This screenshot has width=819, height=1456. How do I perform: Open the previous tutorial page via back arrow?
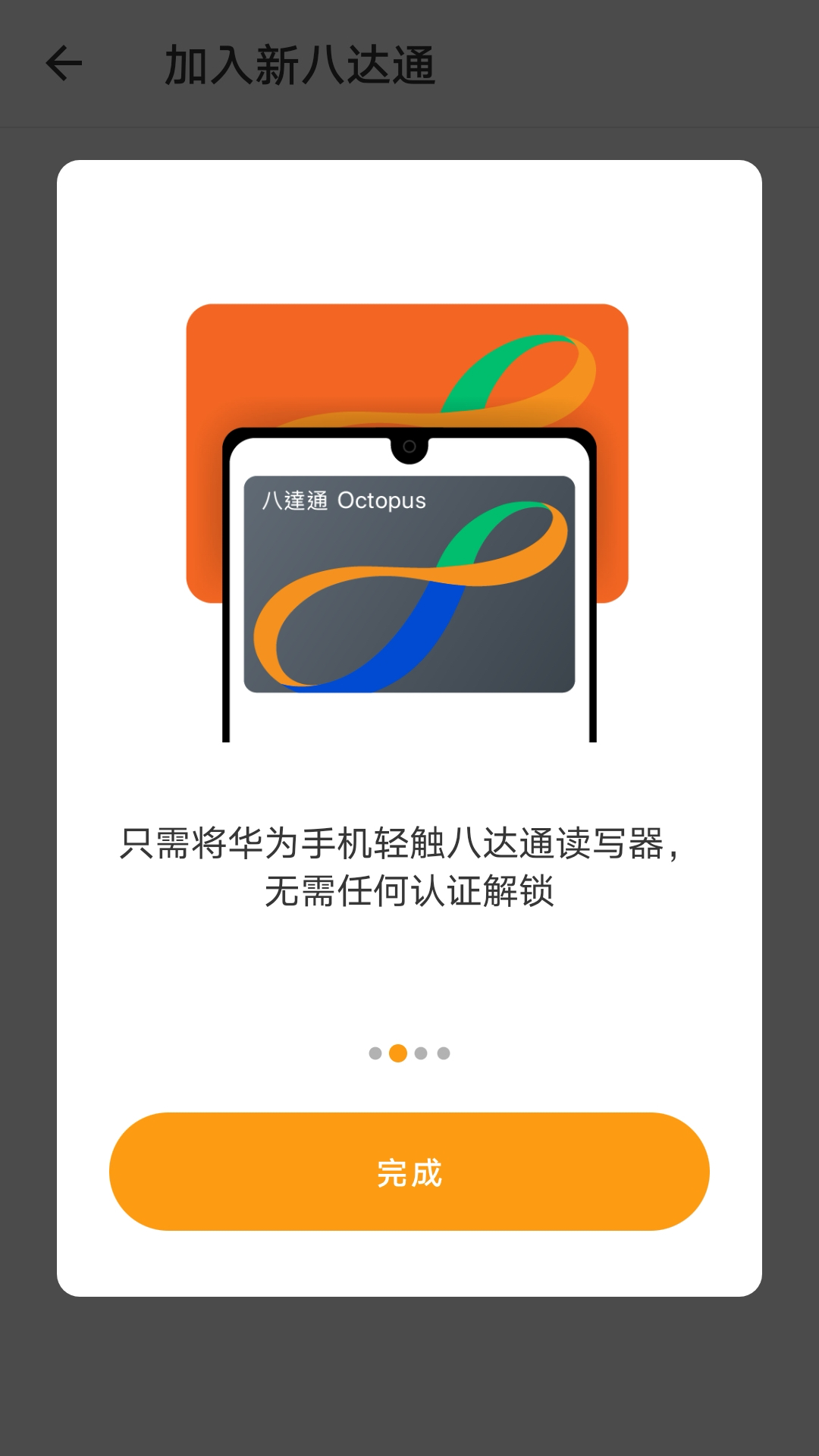pos(64,64)
